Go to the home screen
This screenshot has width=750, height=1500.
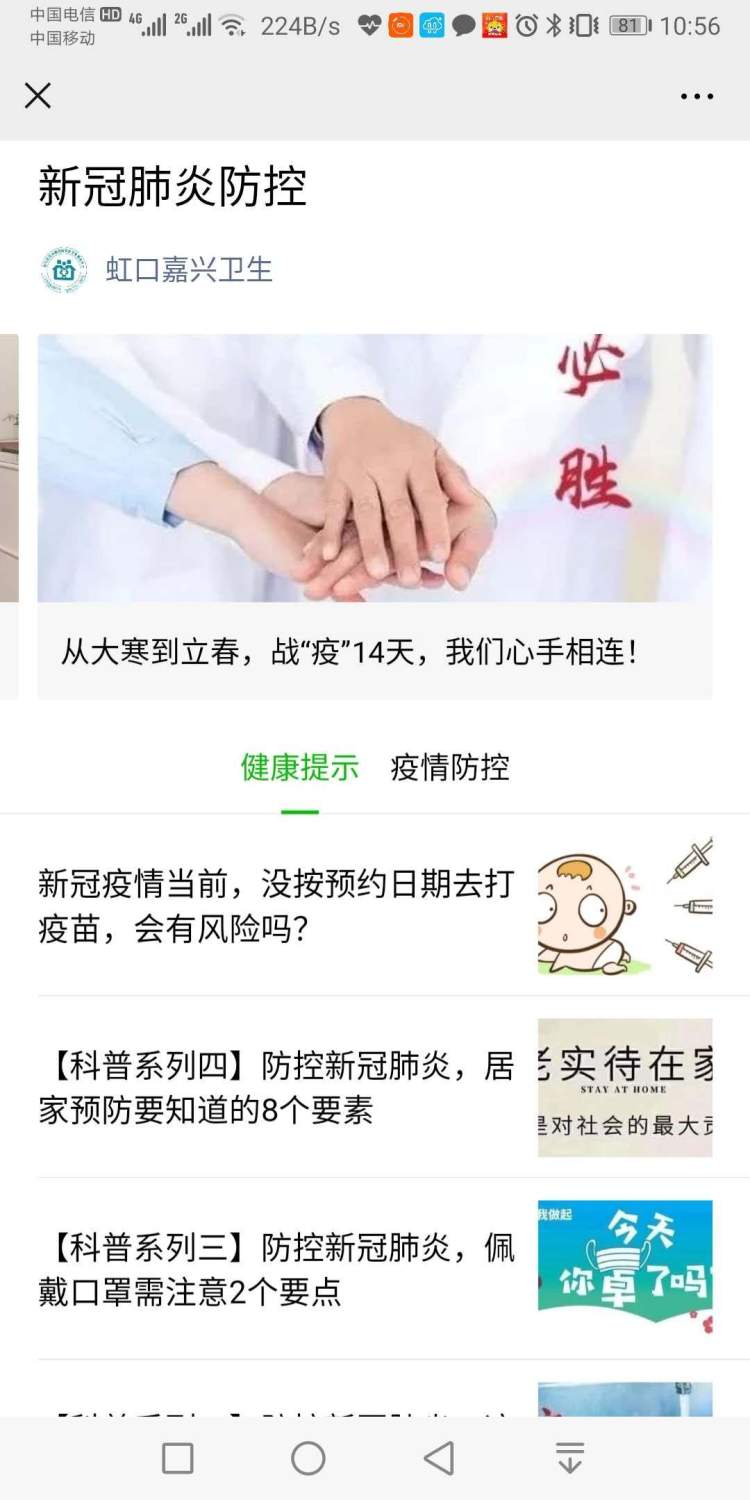point(308,1458)
